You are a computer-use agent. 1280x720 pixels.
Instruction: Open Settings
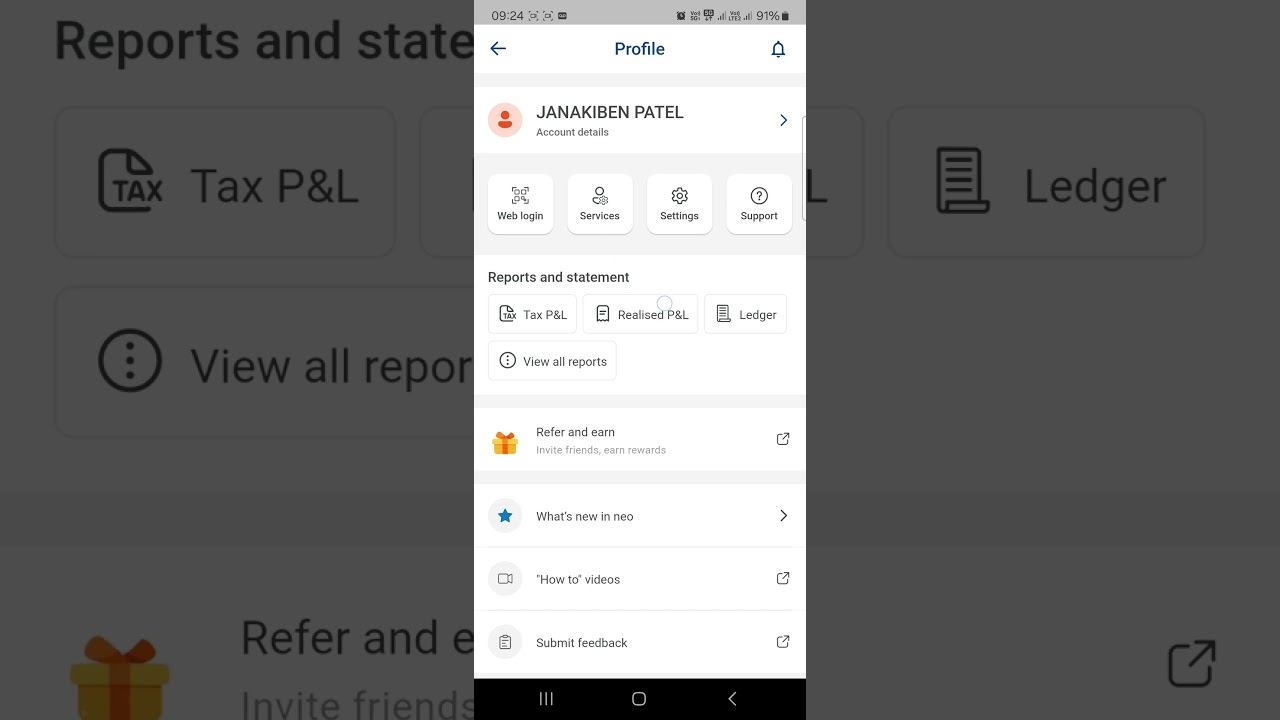coord(679,204)
